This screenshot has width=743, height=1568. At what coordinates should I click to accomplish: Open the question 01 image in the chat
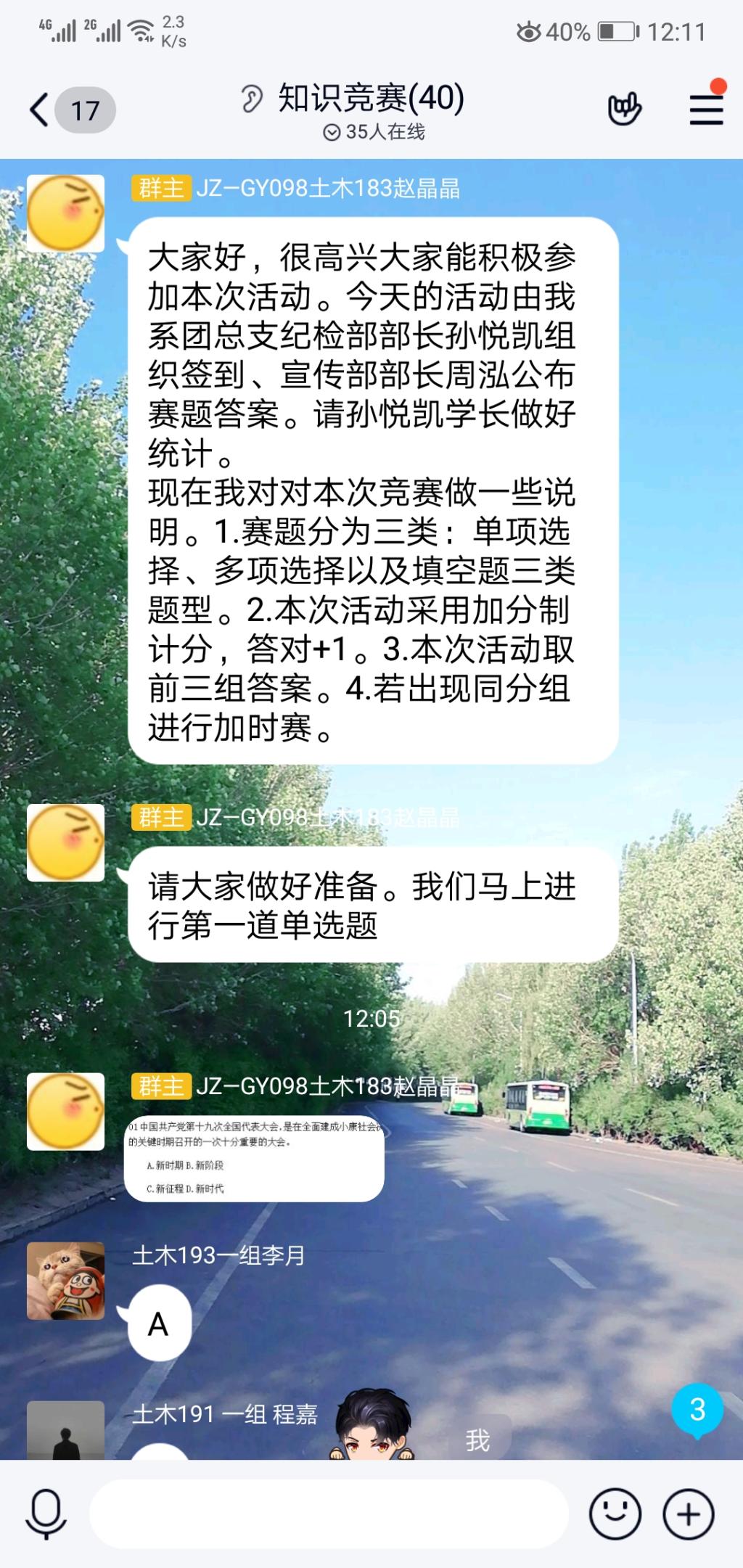254,1158
